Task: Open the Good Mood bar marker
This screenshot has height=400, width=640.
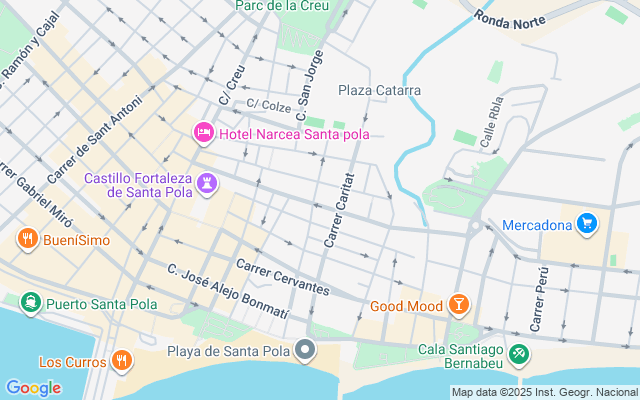Action: click(458, 305)
